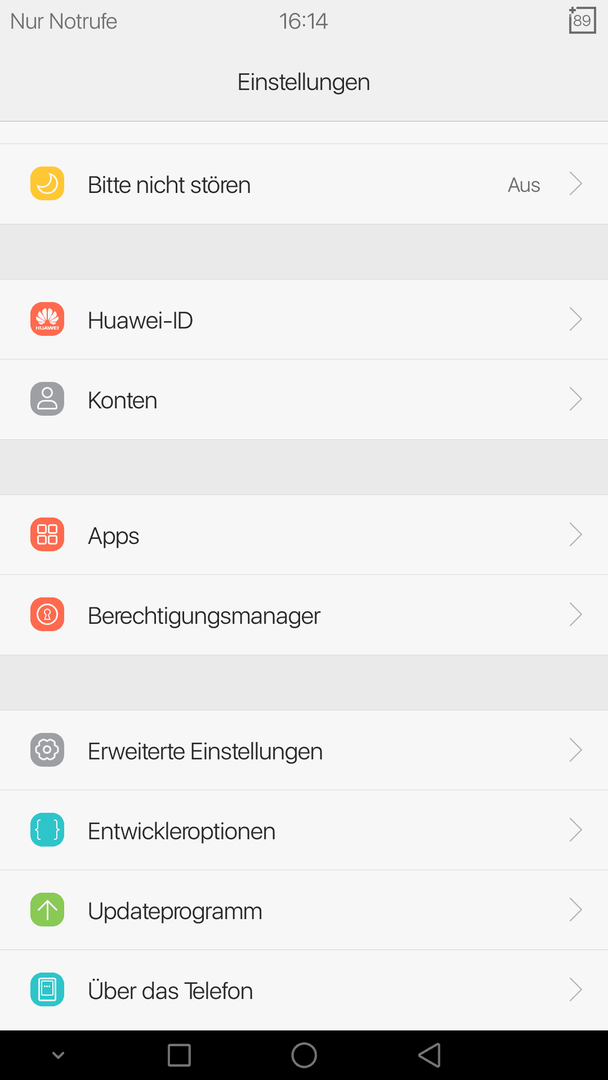This screenshot has width=608, height=1080.
Task: Open the Apps settings
Action: 304,535
